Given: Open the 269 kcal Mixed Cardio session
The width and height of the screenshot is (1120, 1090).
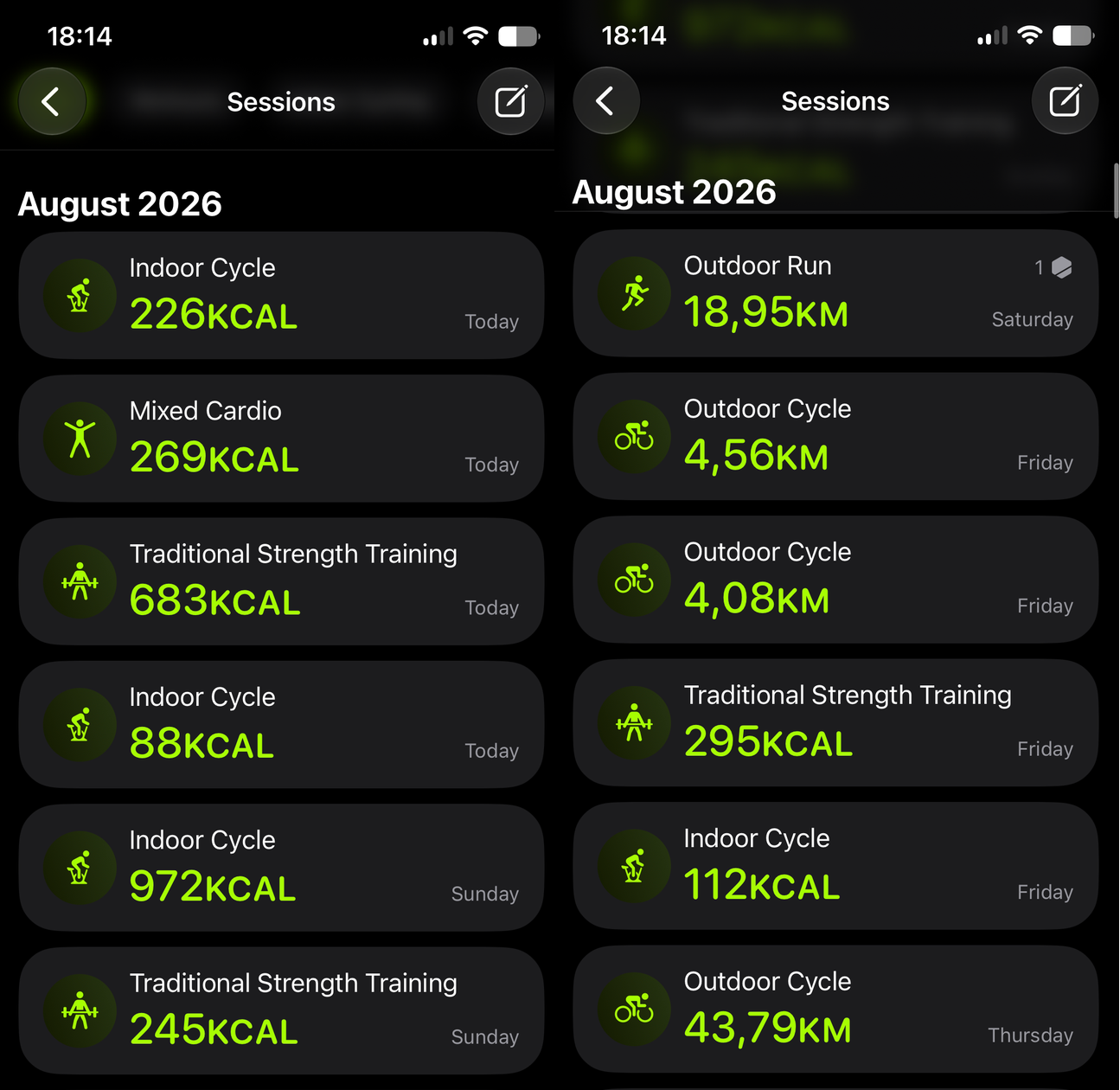Looking at the screenshot, I should coord(281,439).
